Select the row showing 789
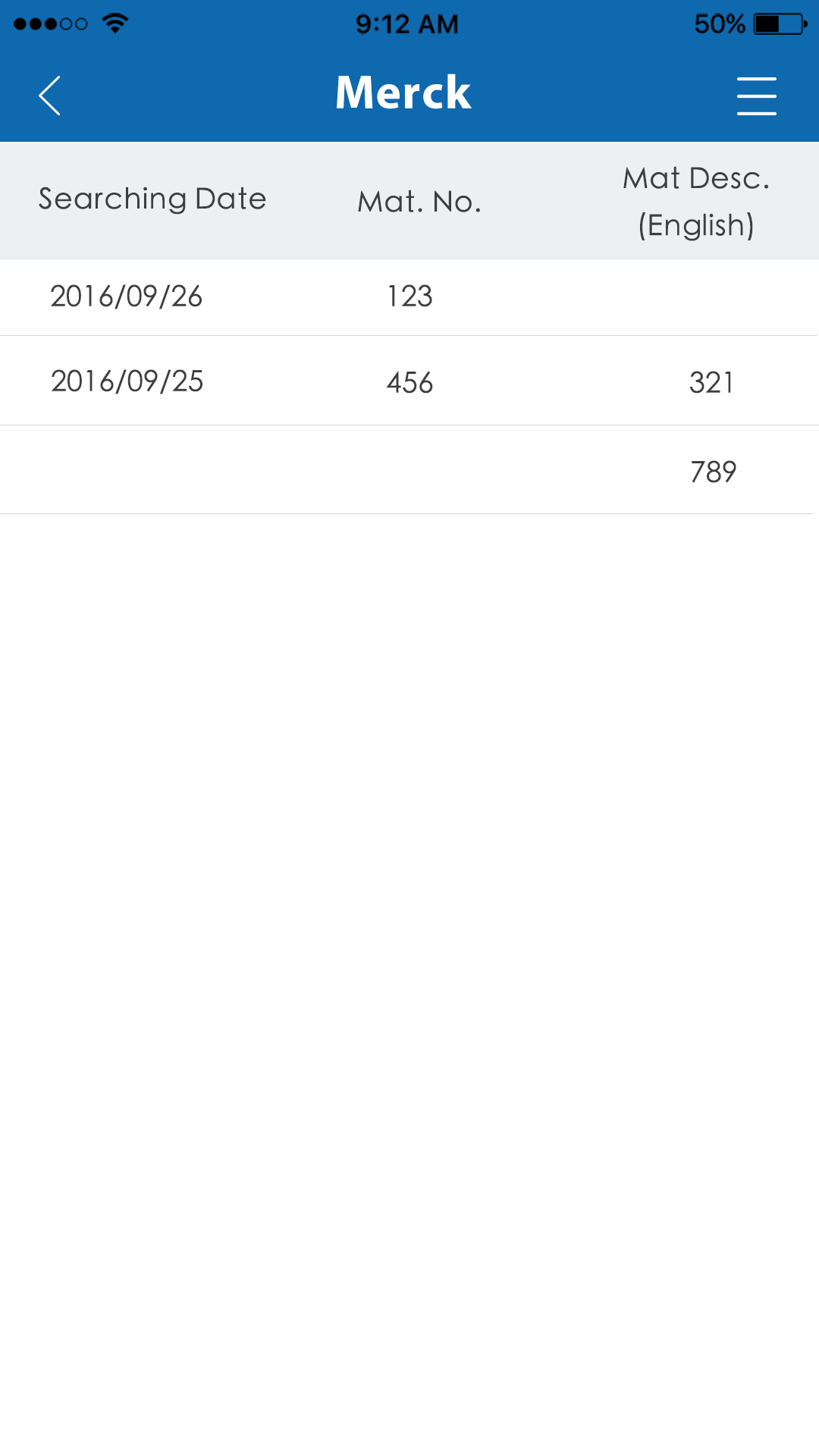 (x=409, y=470)
